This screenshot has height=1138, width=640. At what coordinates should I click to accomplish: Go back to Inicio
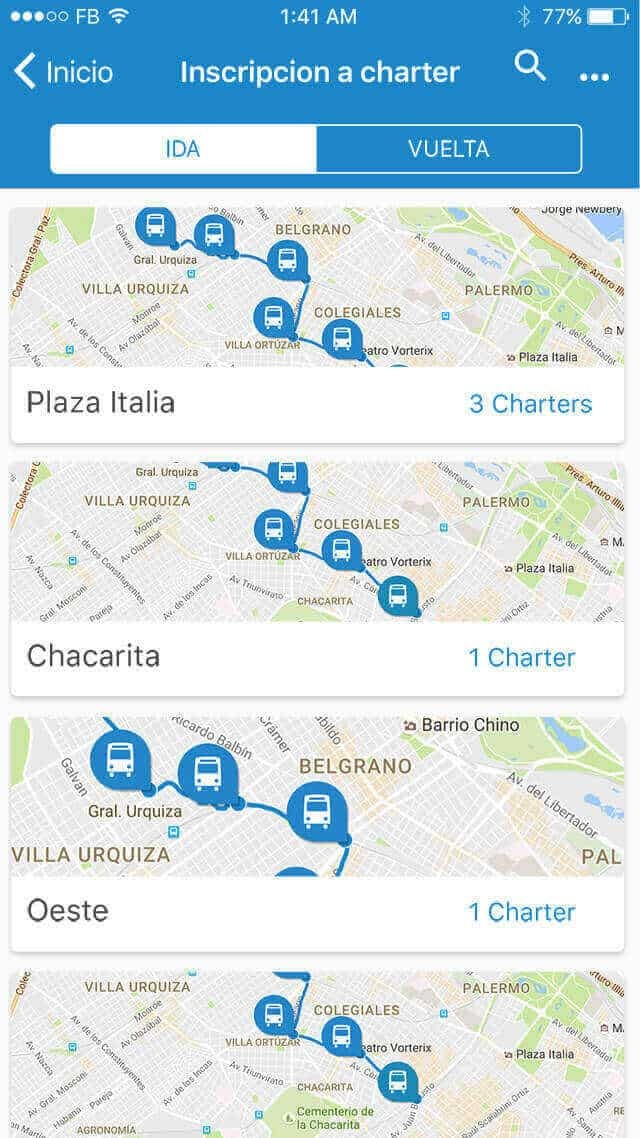(63, 72)
